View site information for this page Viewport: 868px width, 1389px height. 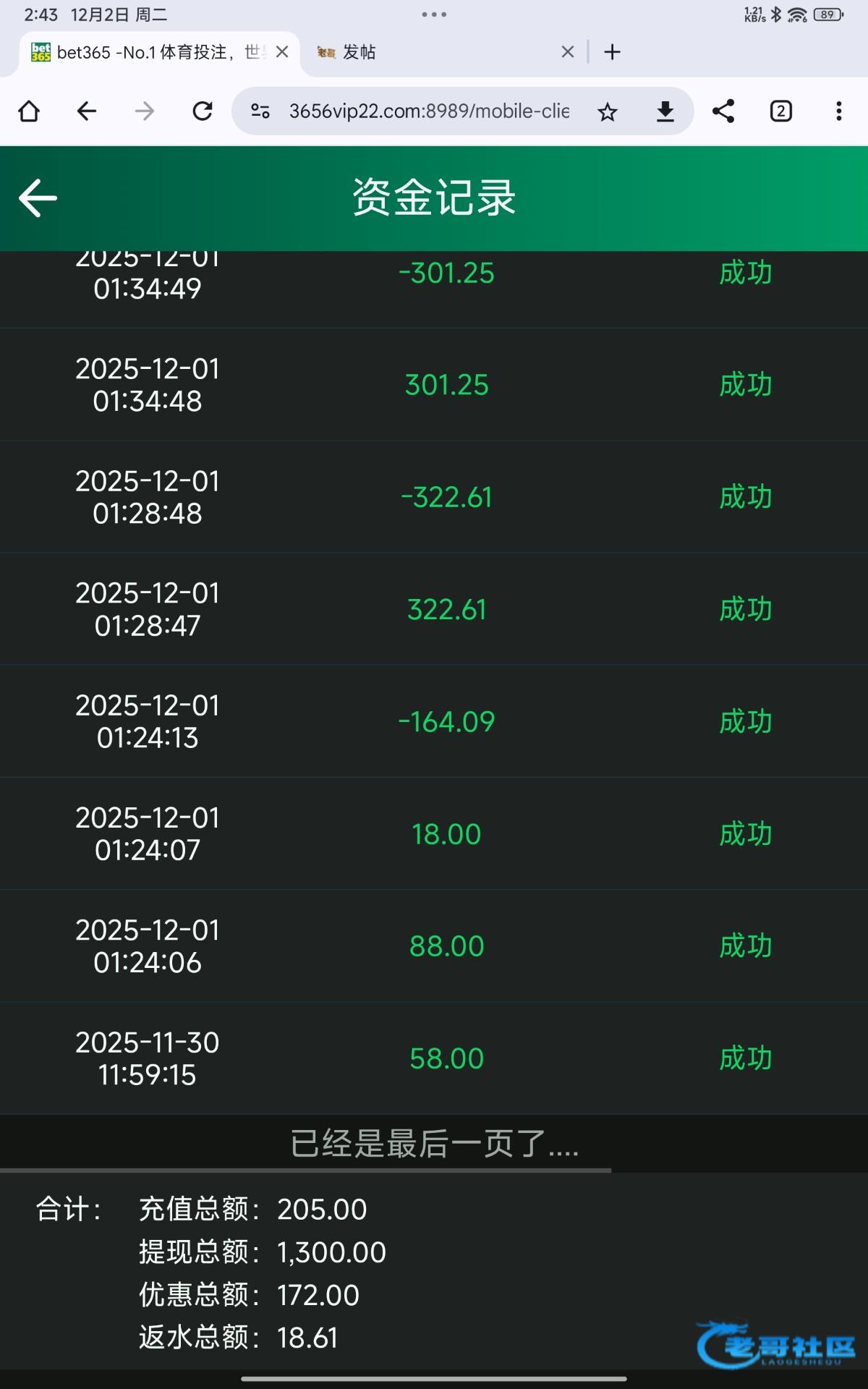(260, 111)
